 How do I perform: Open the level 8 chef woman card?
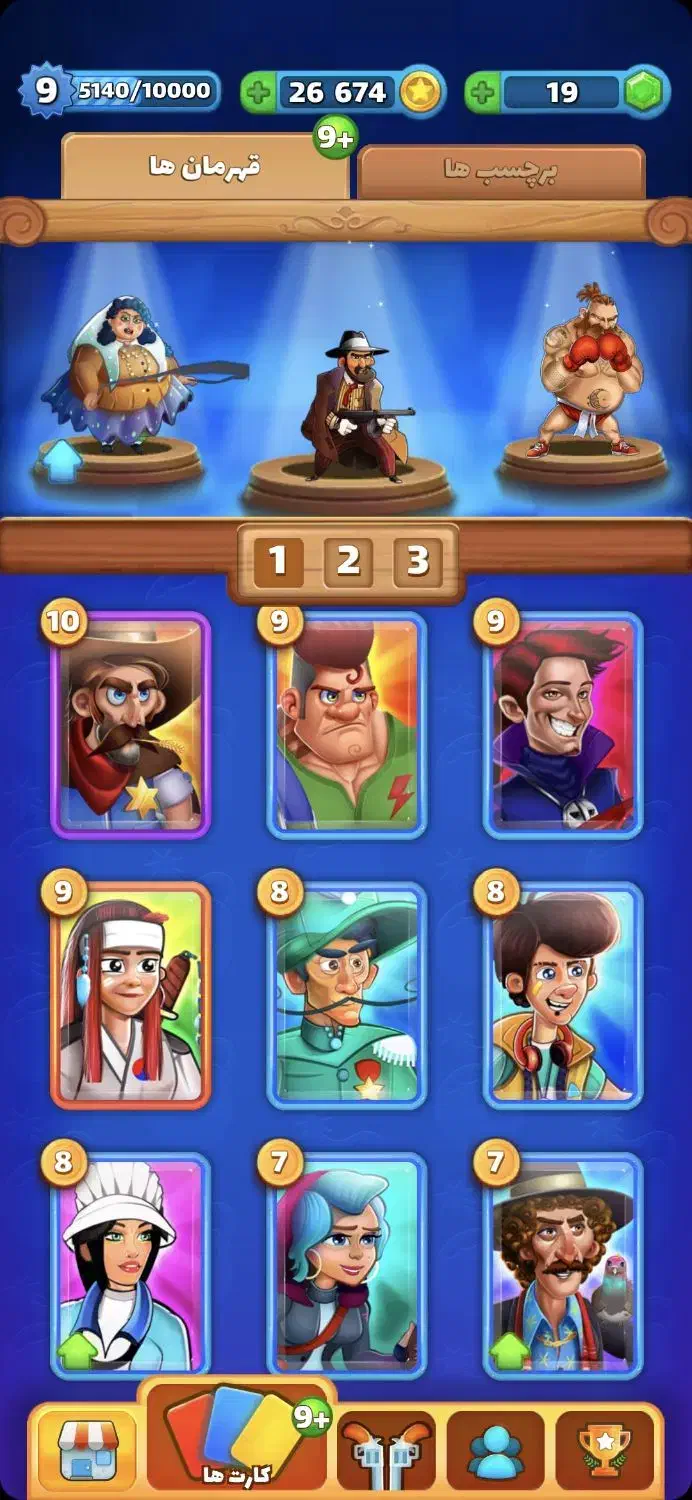[x=130, y=1265]
